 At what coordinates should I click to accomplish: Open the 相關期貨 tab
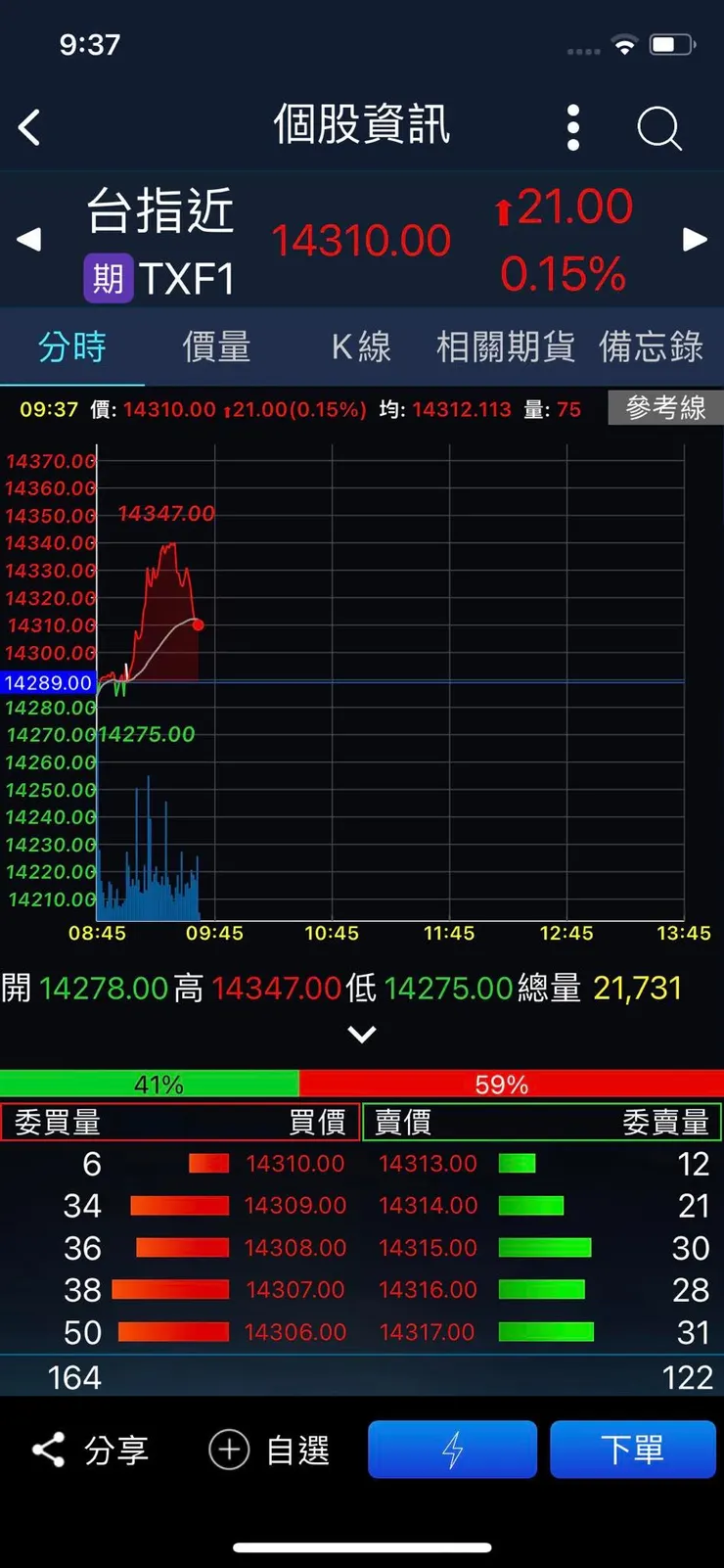503,347
